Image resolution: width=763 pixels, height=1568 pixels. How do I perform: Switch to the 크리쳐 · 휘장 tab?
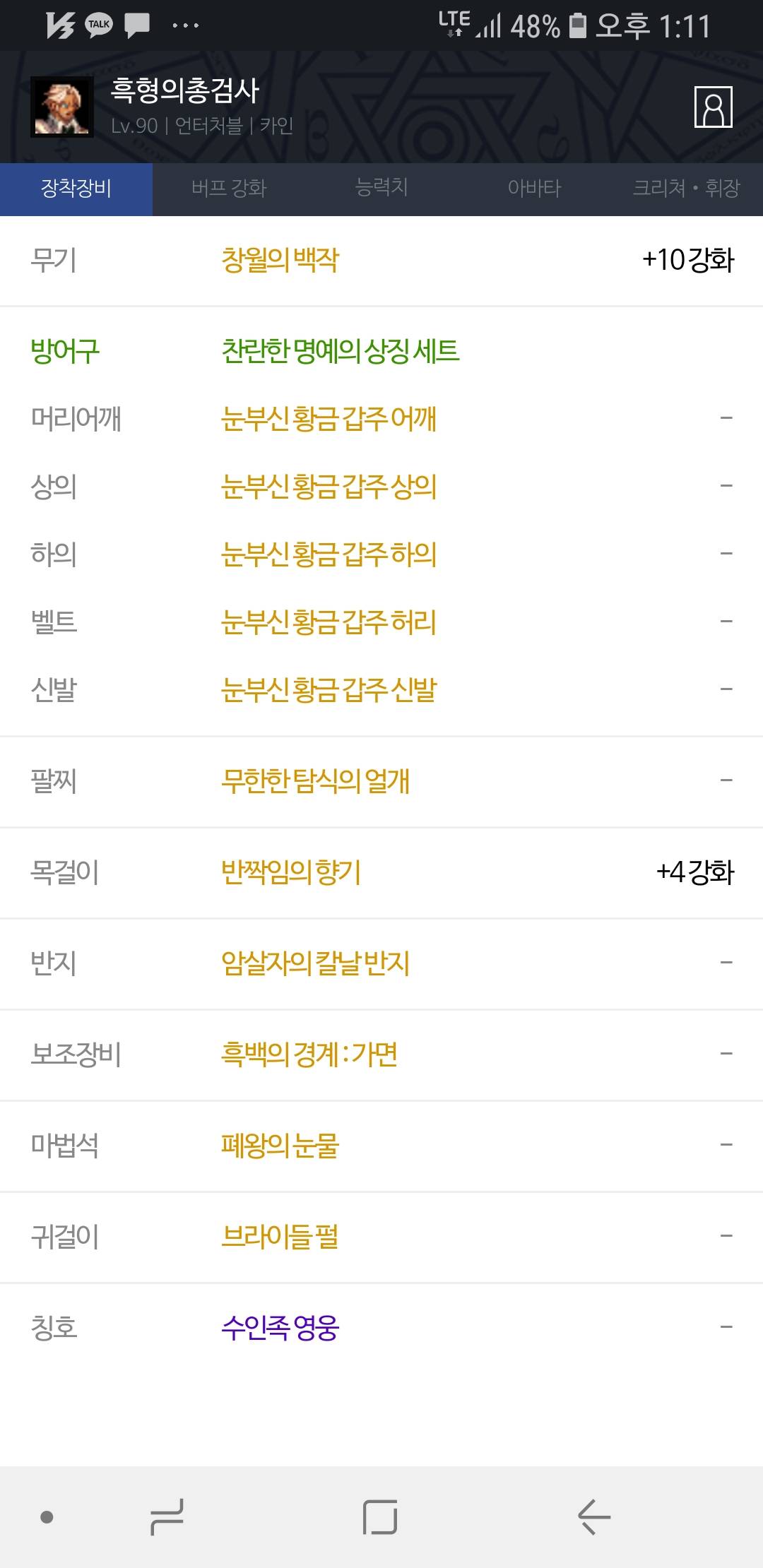(687, 189)
